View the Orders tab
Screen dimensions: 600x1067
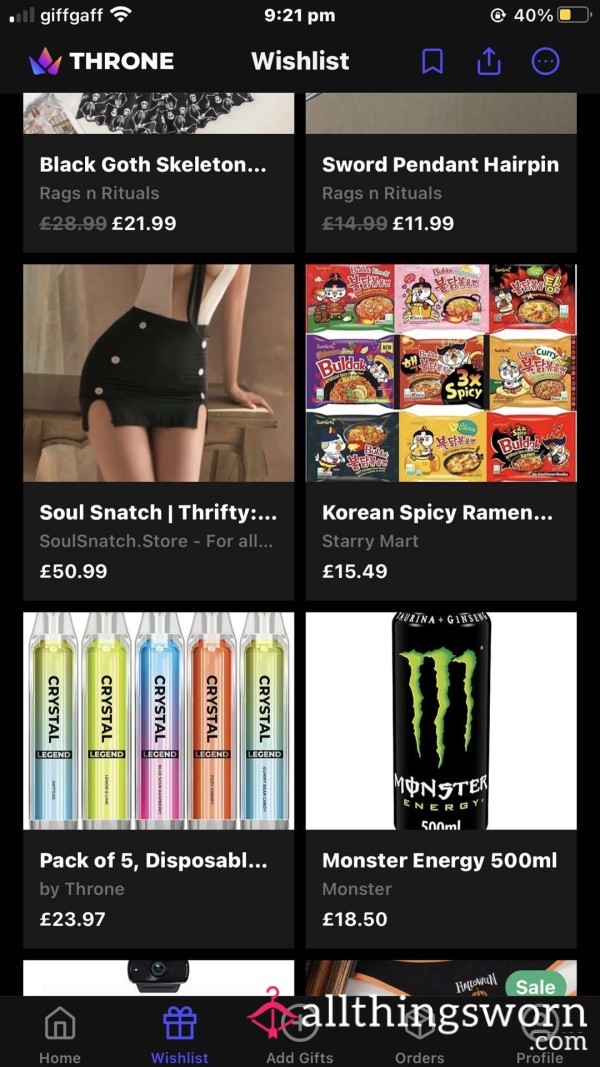[419, 1034]
